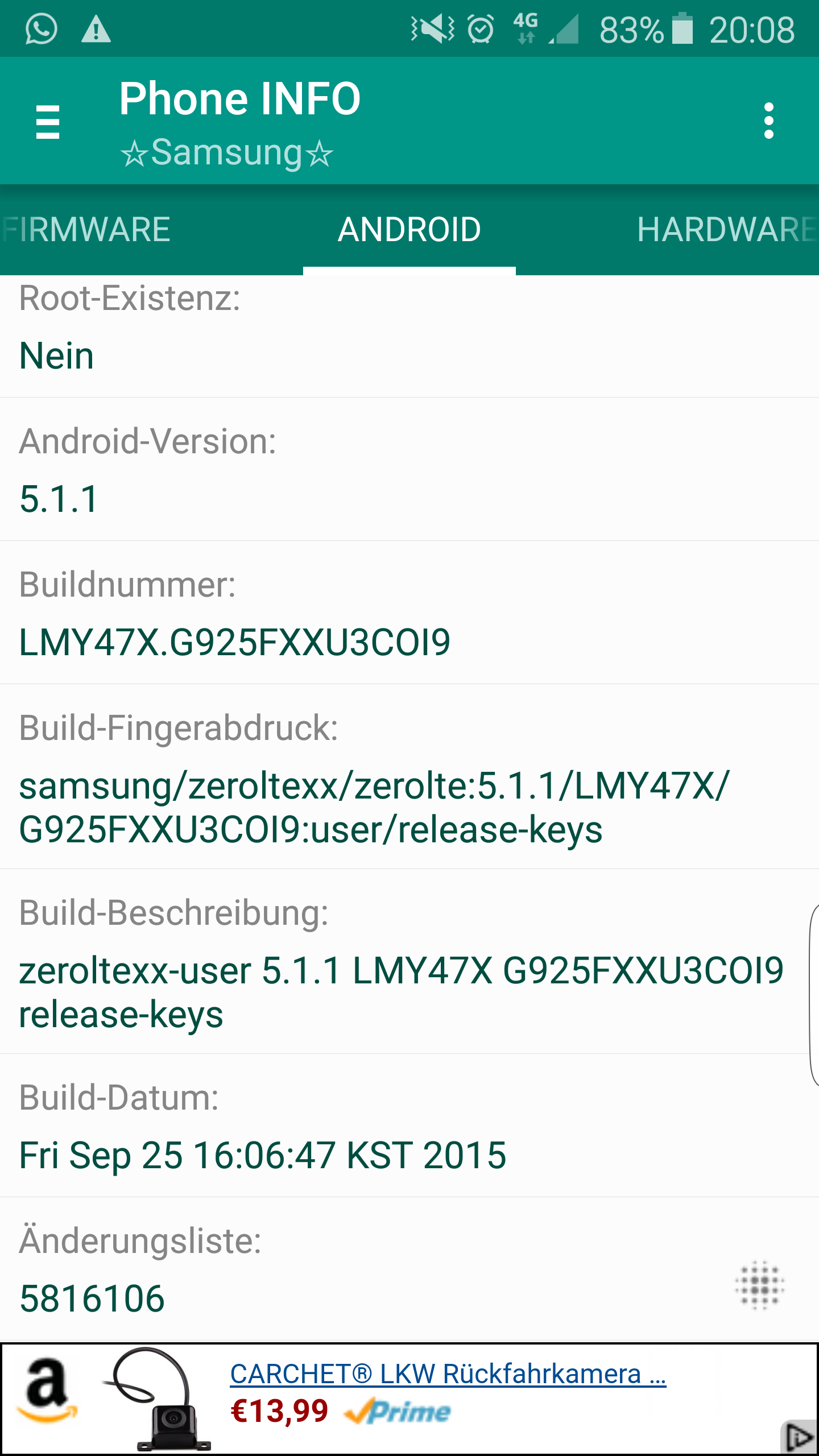
Task: Switch to the Hardware tab
Action: (x=728, y=230)
